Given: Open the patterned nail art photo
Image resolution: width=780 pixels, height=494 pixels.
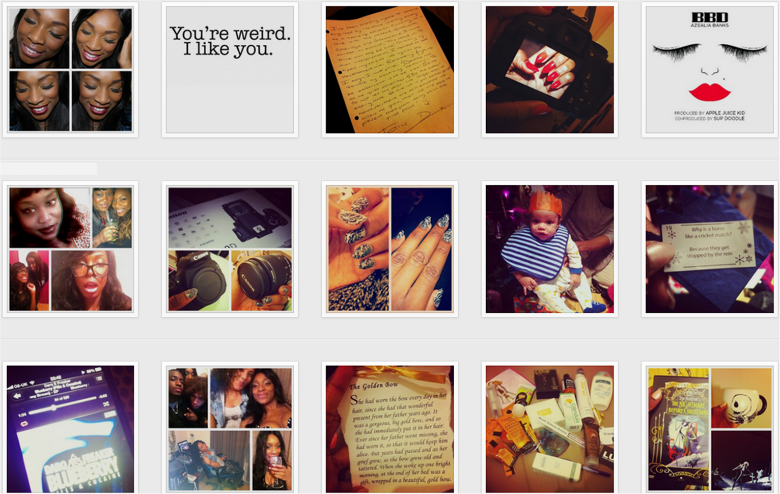Looking at the screenshot, I should click(390, 249).
